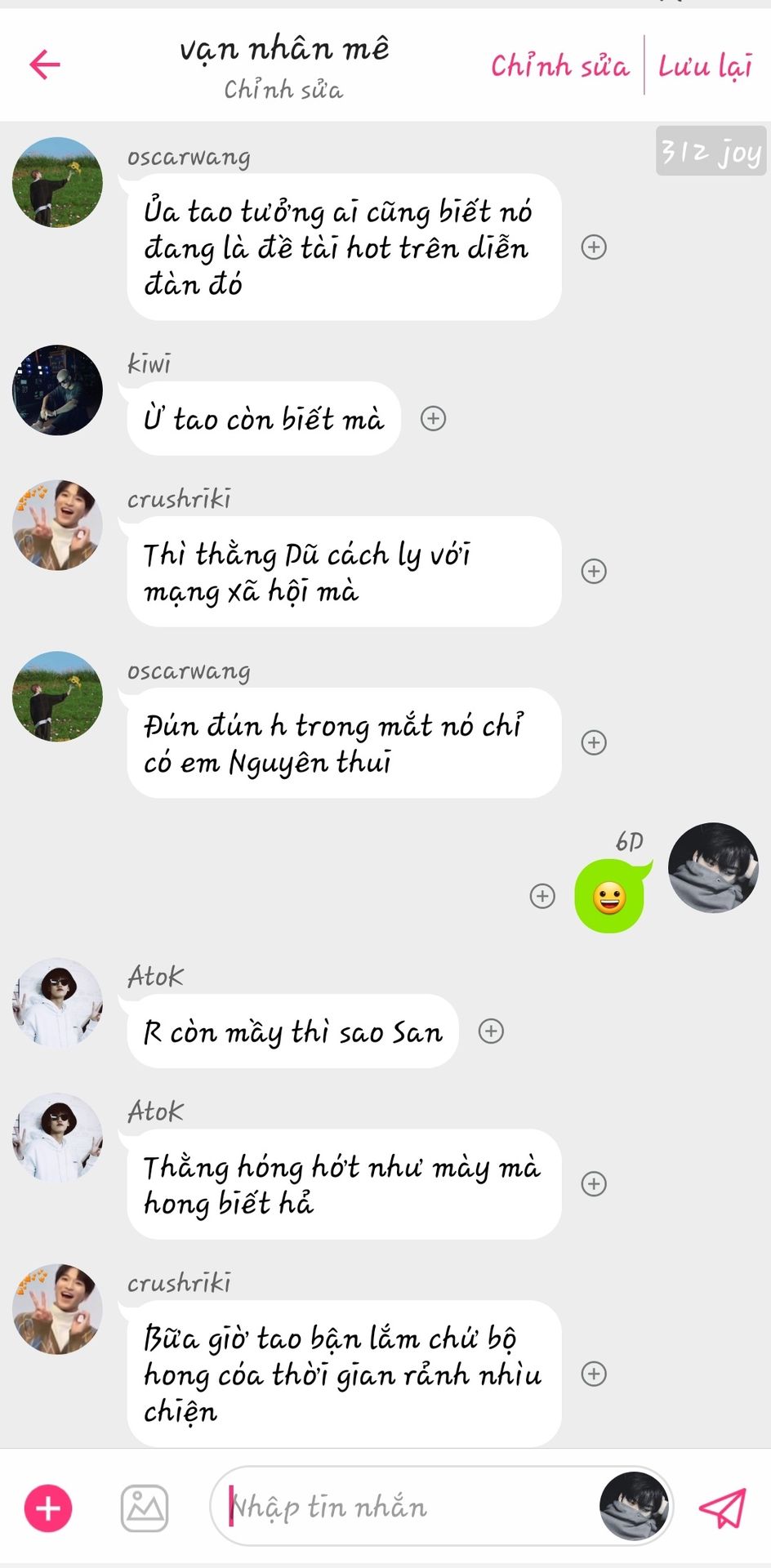Tap plus icon beside "Bữa giờ tao bận" message
The image size is (771, 1568).
(x=594, y=1374)
